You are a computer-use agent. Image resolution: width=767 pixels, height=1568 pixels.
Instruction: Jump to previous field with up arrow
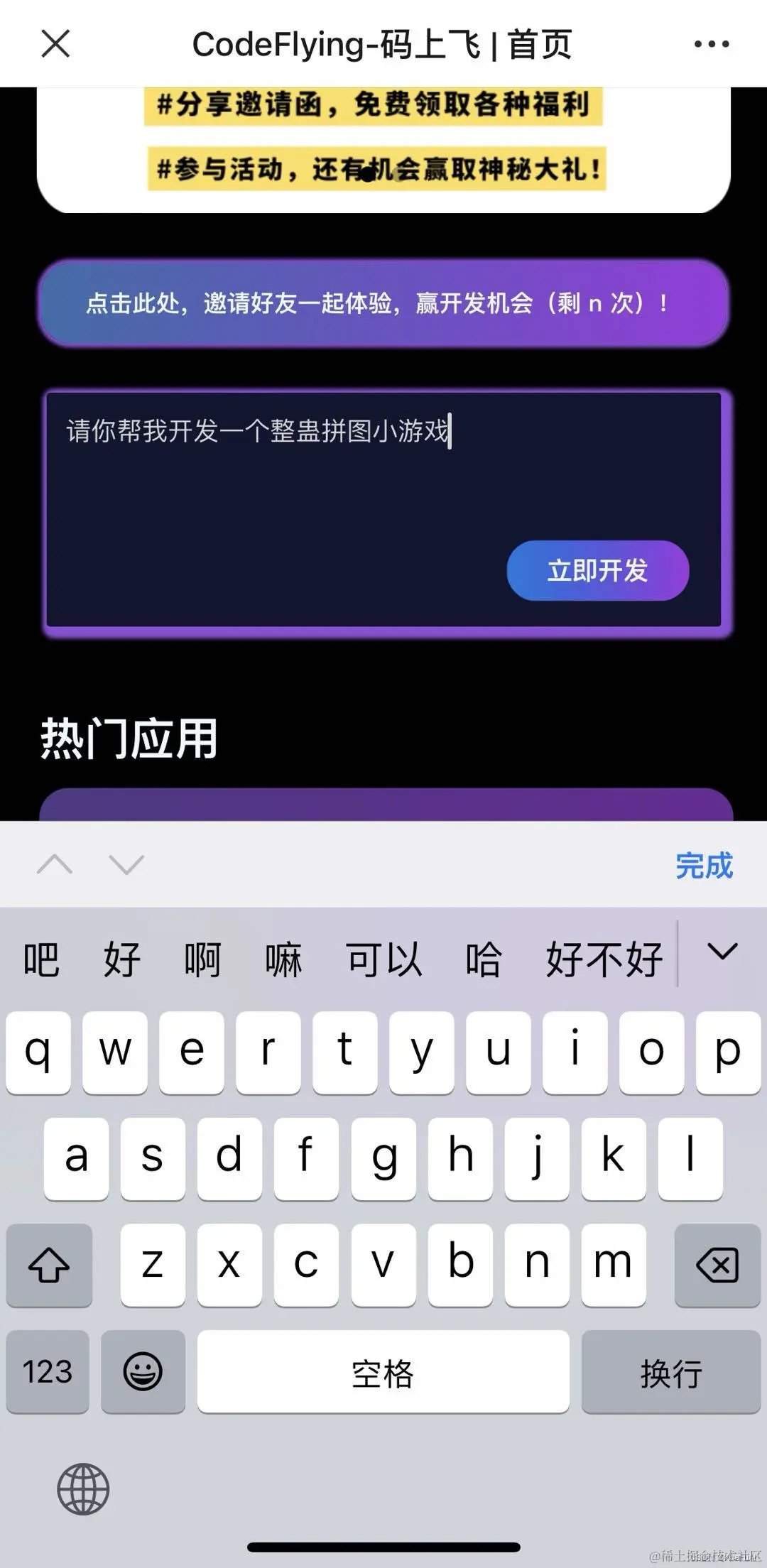click(x=55, y=864)
